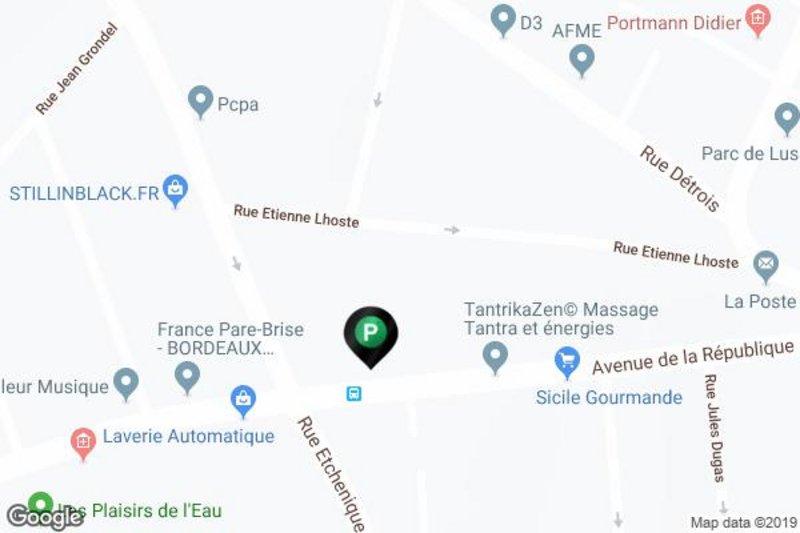Image resolution: width=800 pixels, height=533 pixels.
Task: Open the Portmann Didier marker
Action: coord(759,19)
